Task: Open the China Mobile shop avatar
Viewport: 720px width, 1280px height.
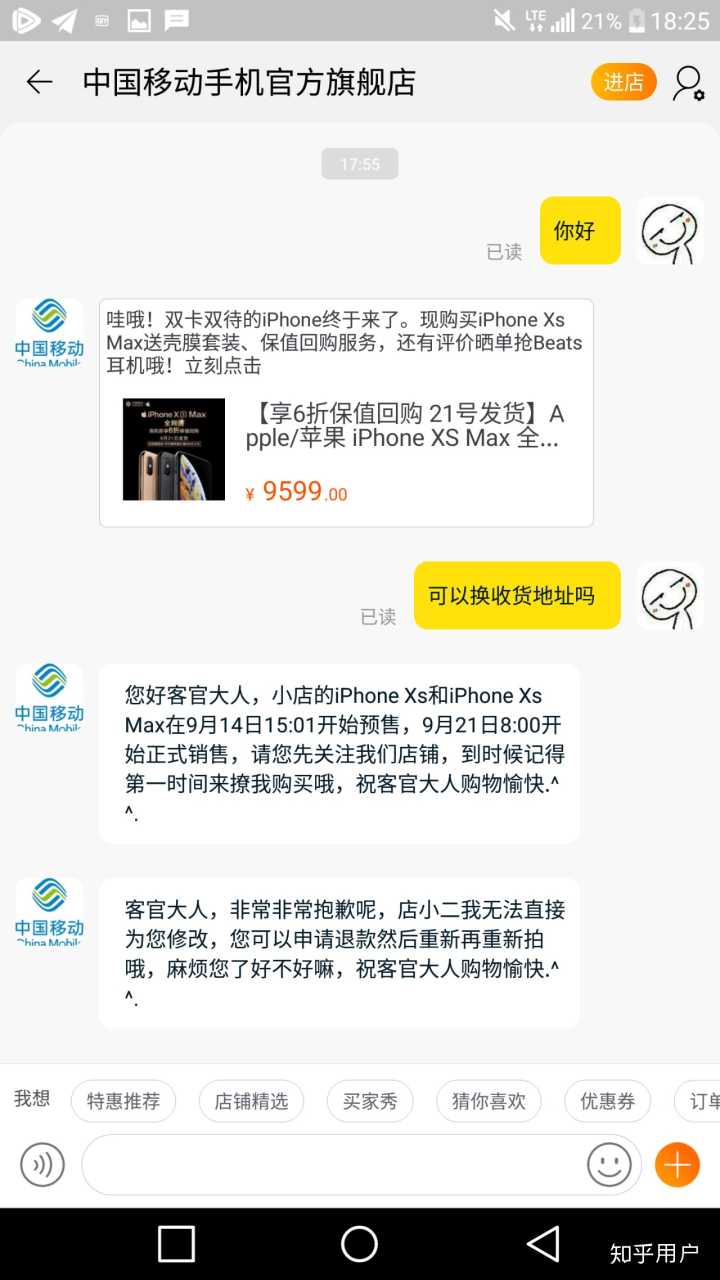Action: (49, 332)
